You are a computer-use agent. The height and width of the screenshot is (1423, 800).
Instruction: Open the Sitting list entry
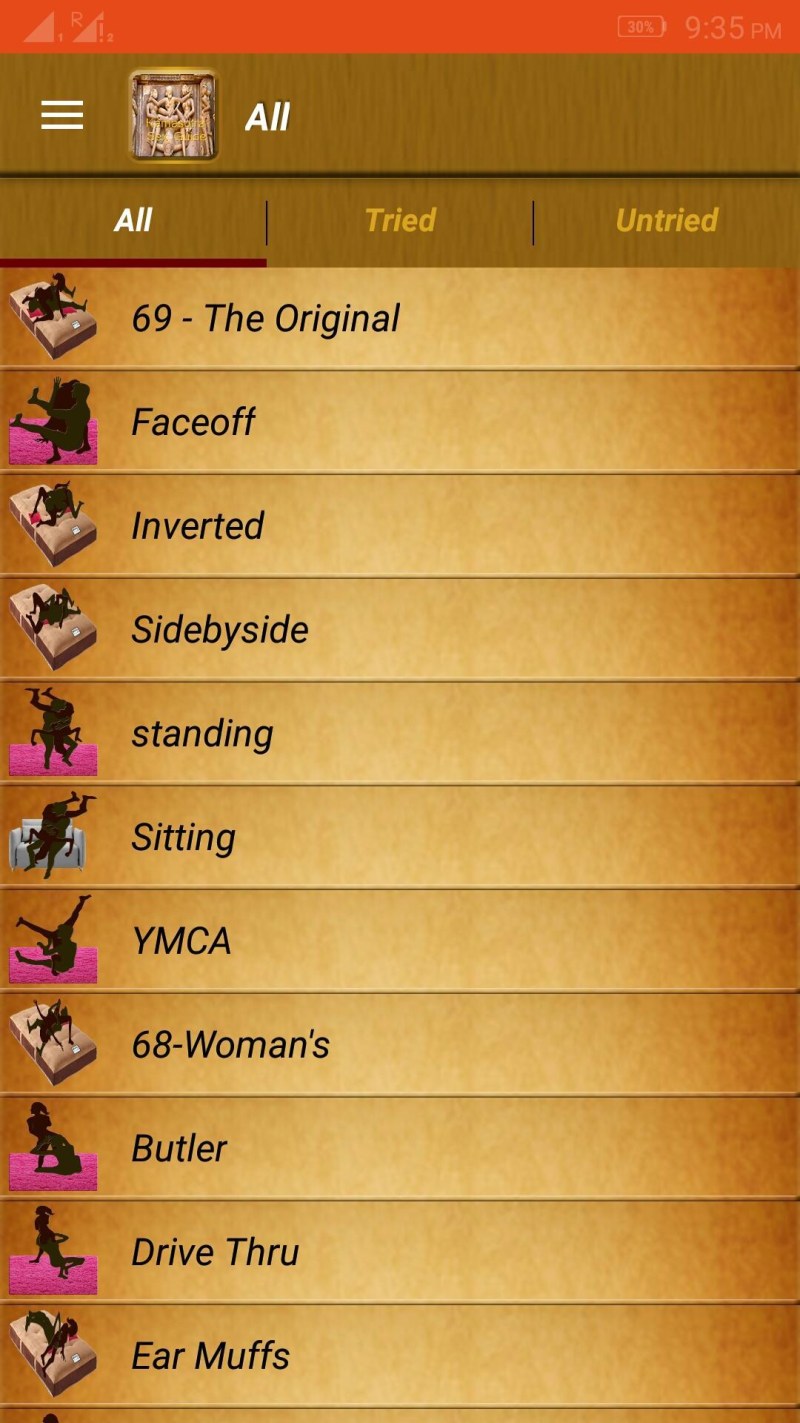coord(400,838)
